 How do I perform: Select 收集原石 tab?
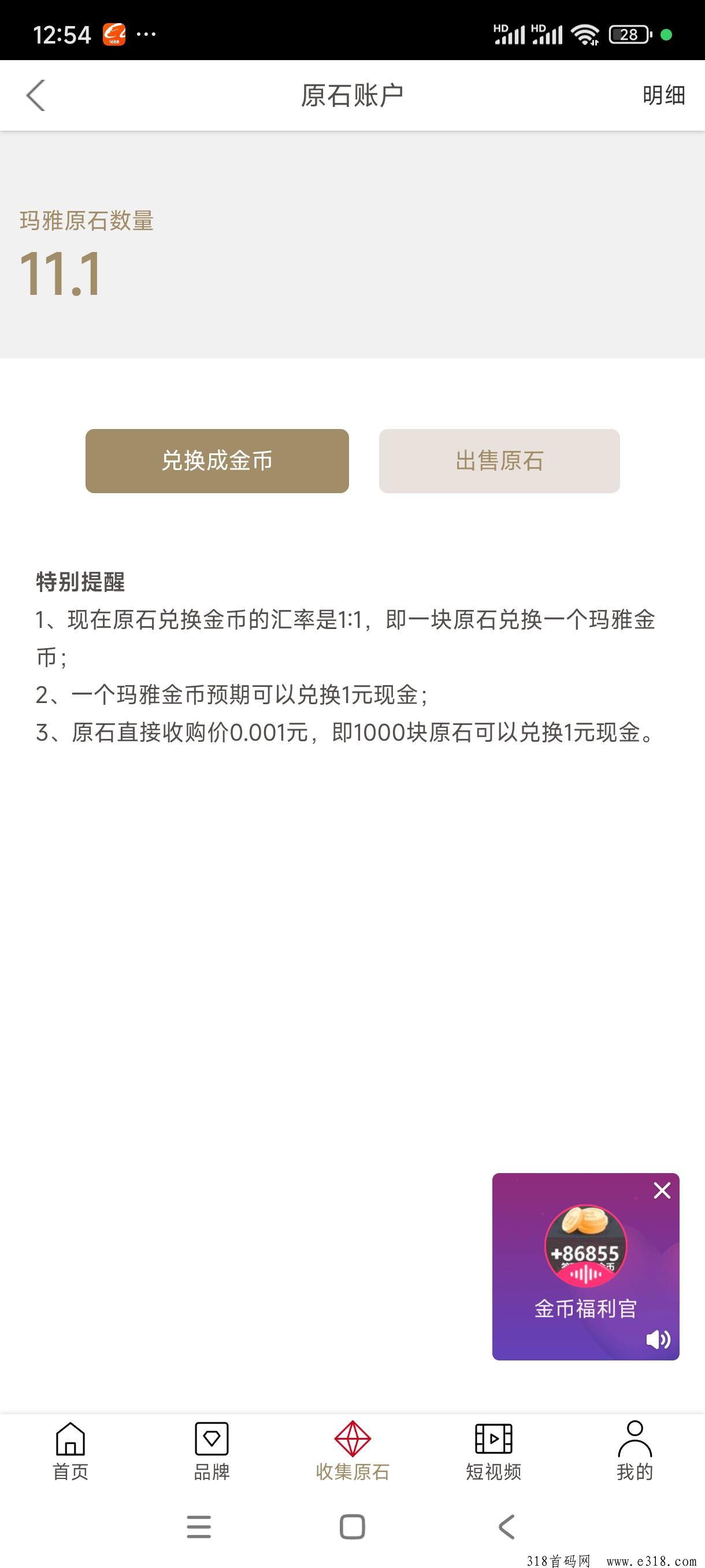pos(352,1451)
